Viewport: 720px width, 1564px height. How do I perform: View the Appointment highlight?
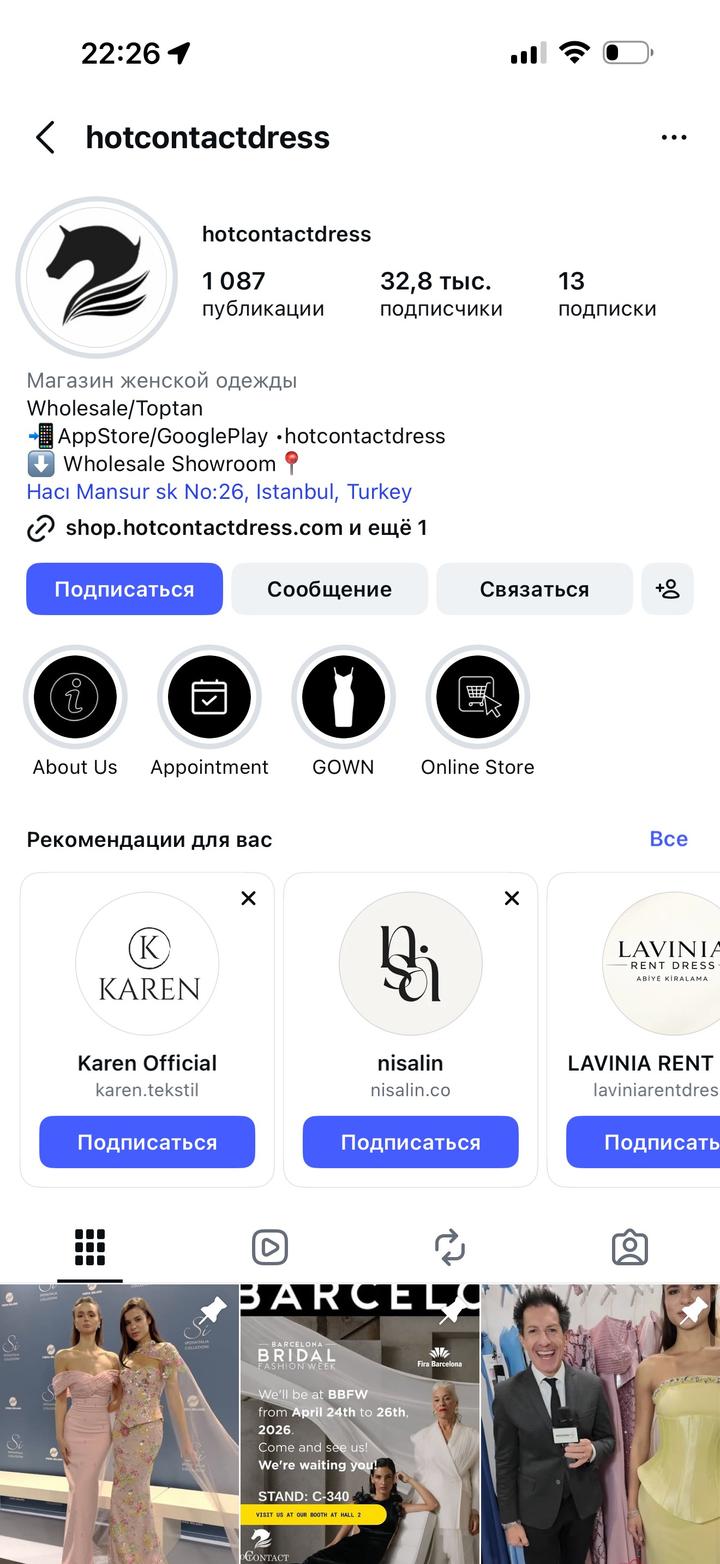[x=209, y=697]
